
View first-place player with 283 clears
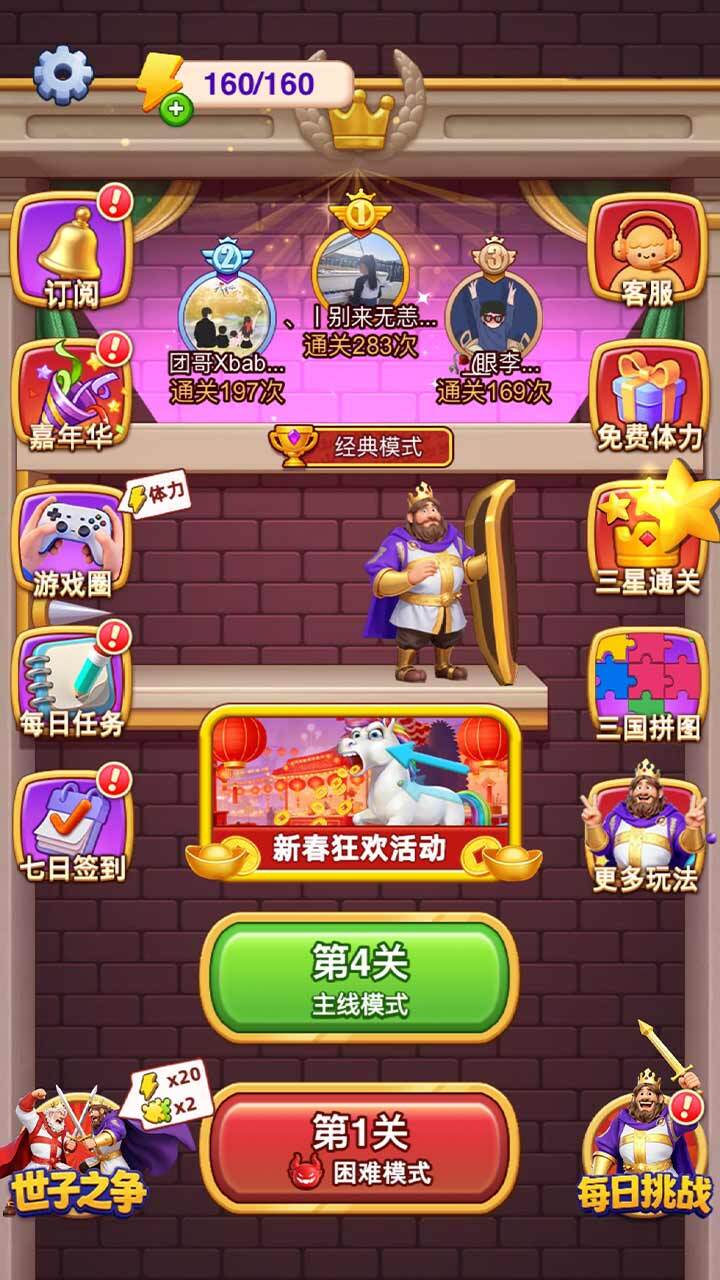360,270
